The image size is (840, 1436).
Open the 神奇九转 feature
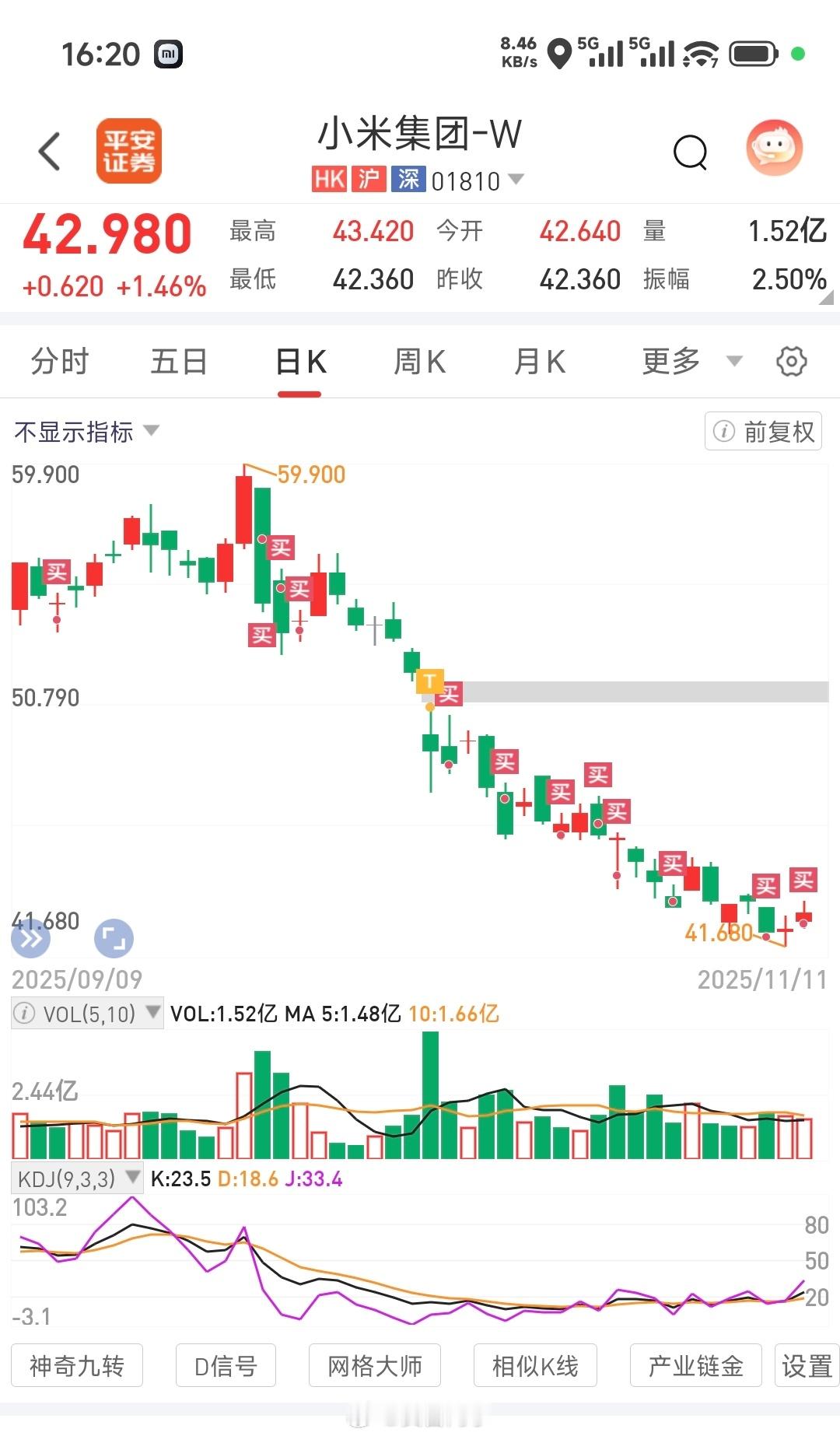76,1364
